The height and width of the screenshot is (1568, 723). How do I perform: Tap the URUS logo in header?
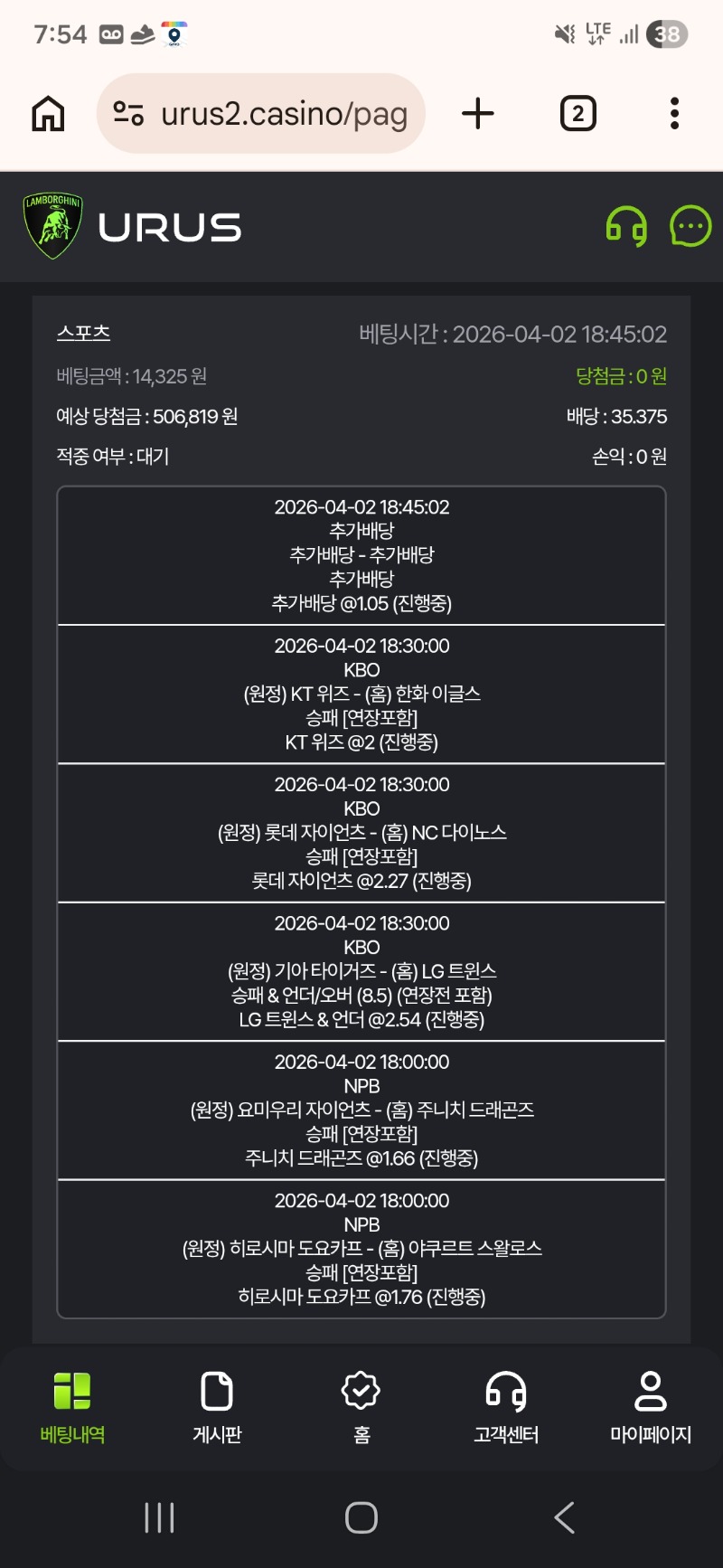tap(133, 227)
